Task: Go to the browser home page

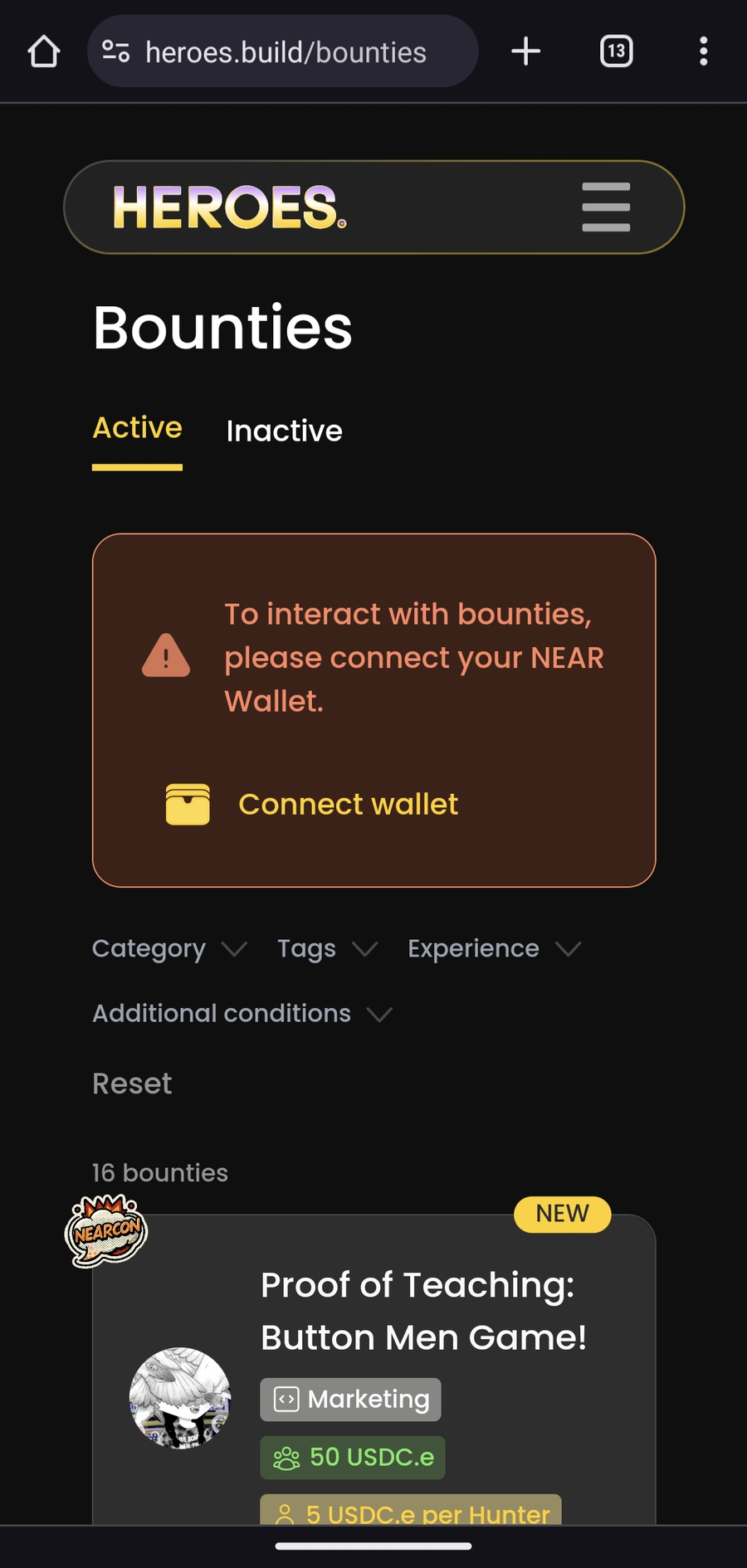Action: tap(44, 51)
